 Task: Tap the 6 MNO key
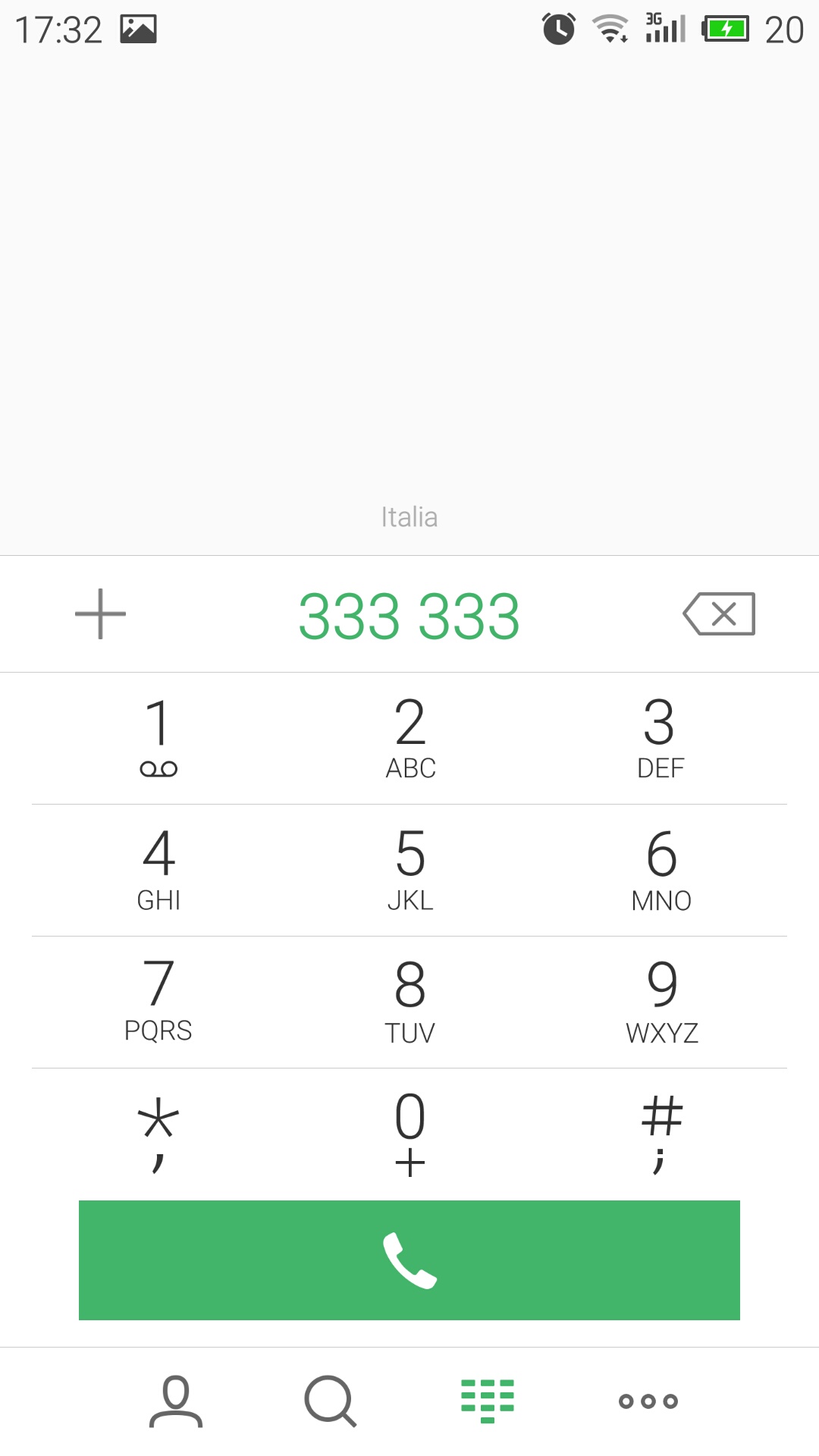pyautogui.click(x=661, y=870)
